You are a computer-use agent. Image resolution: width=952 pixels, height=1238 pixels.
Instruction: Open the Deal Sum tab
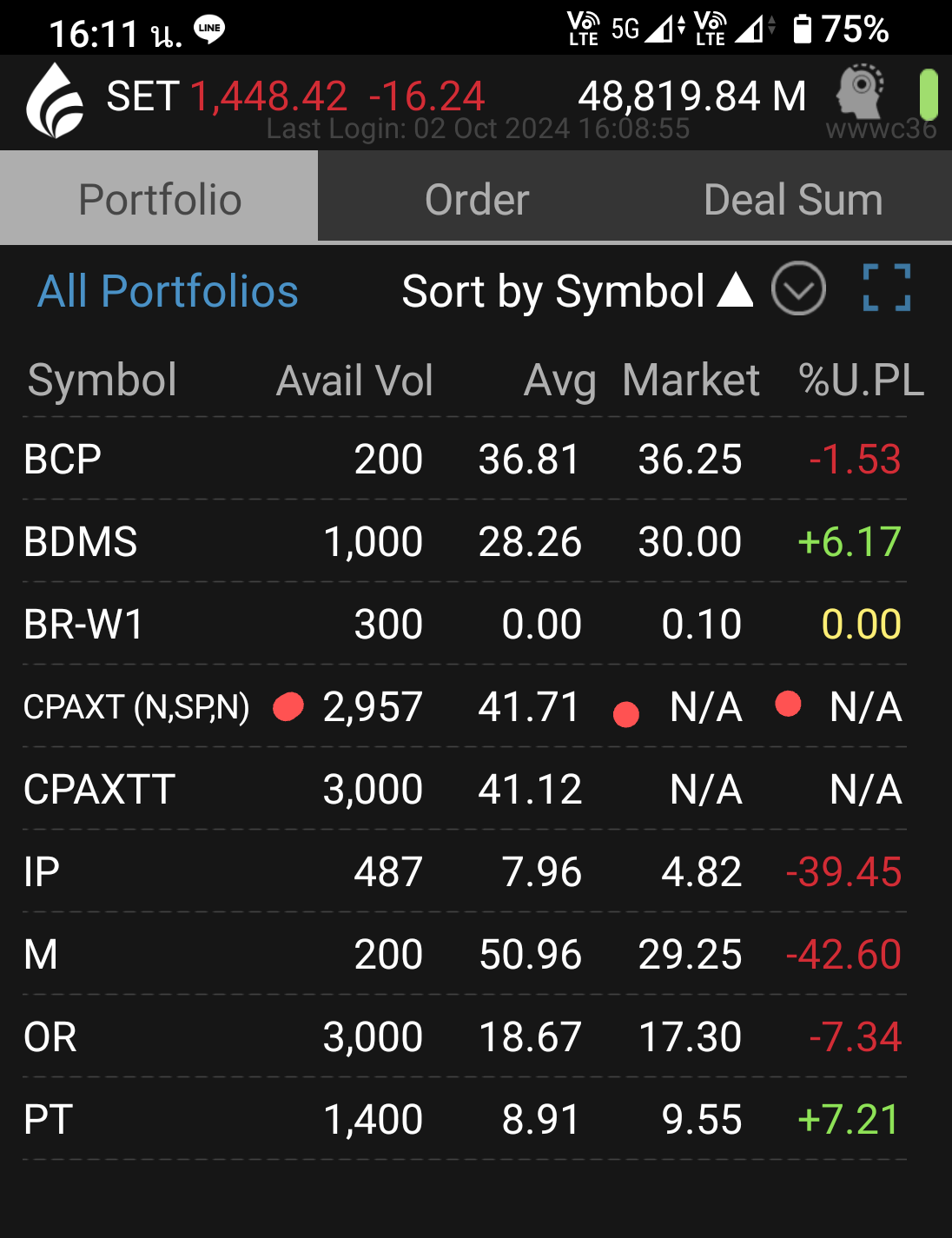pos(792,200)
